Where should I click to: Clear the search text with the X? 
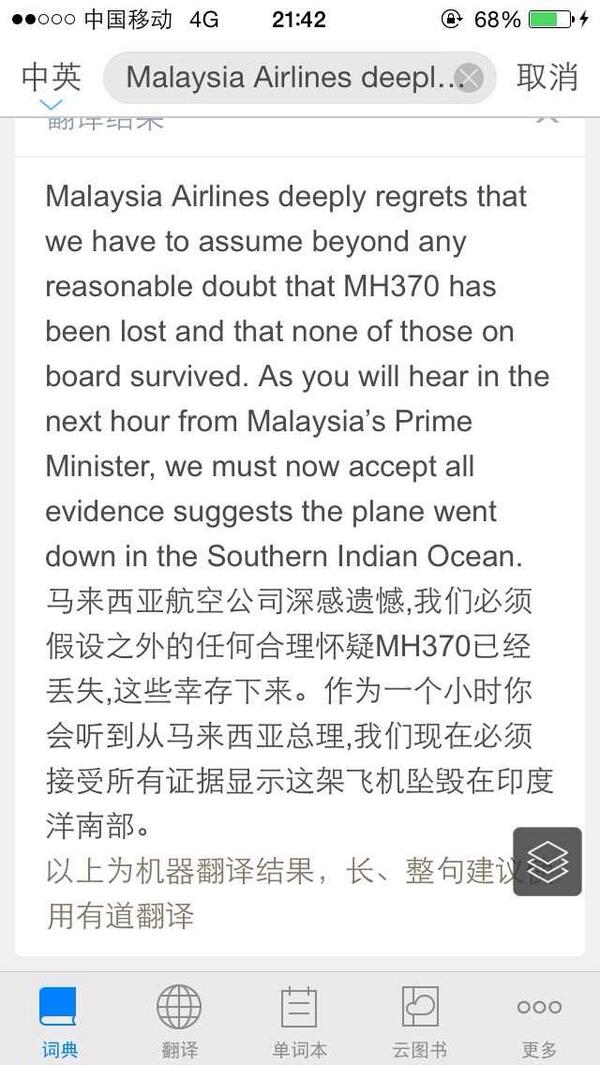(470, 78)
